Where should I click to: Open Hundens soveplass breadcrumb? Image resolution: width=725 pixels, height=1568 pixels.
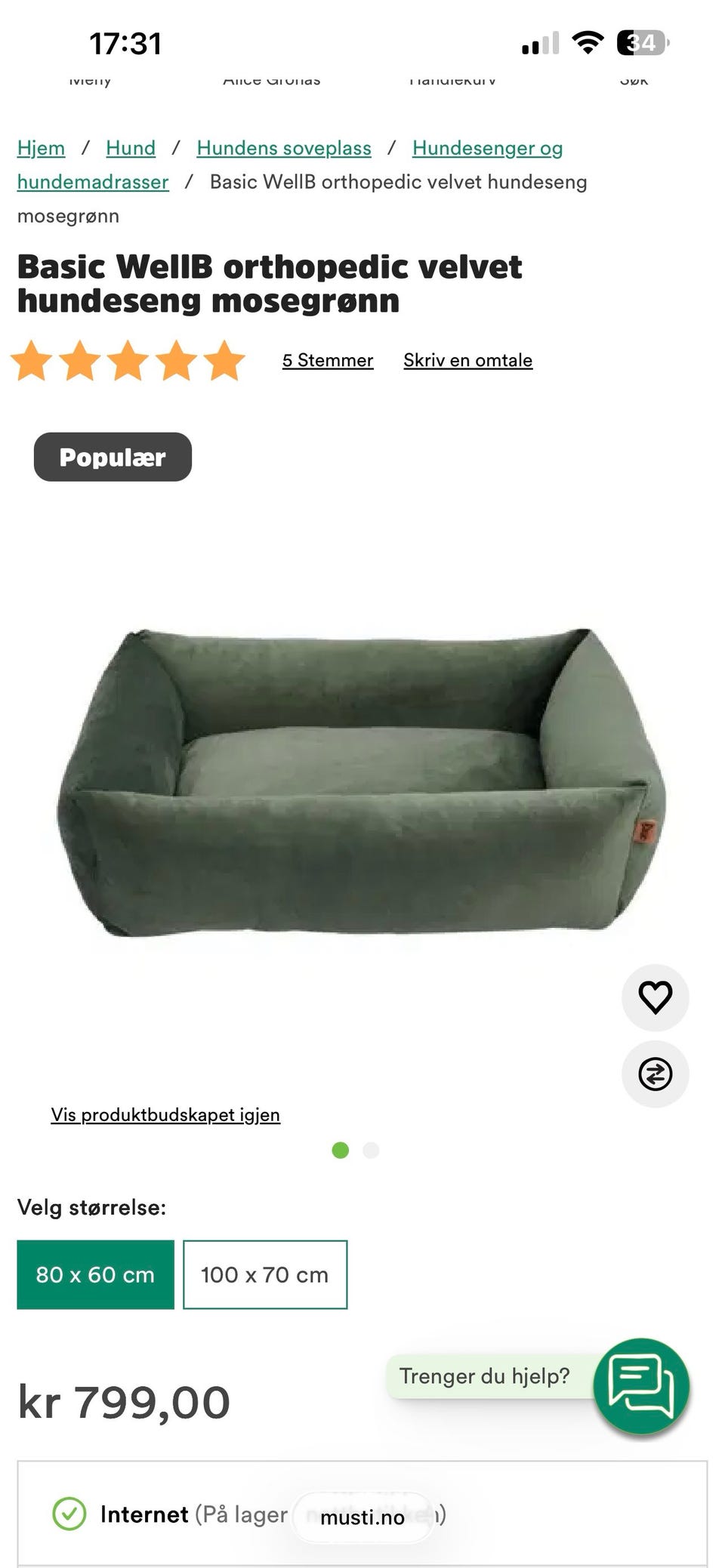click(284, 148)
